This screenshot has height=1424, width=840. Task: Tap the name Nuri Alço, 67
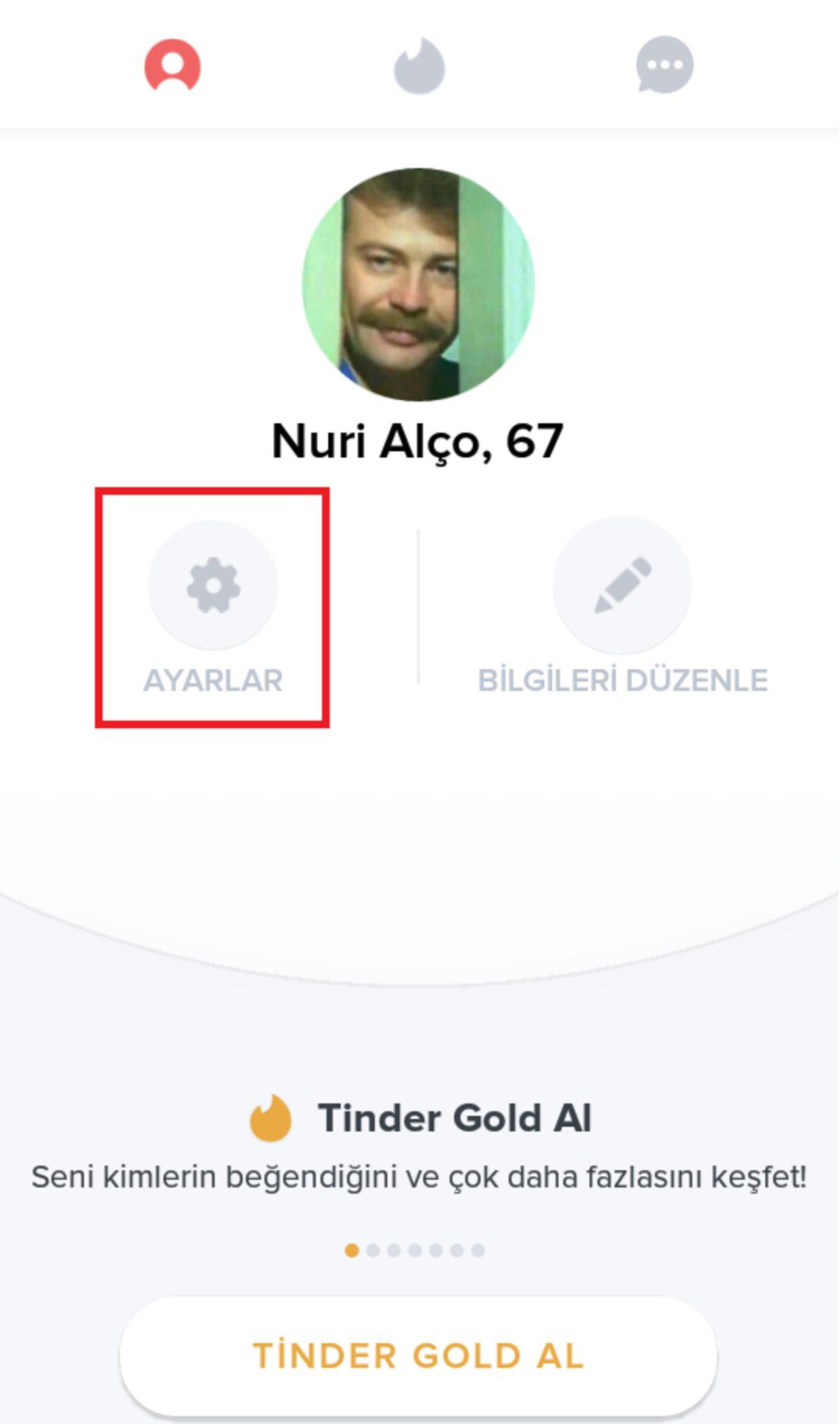click(x=418, y=440)
